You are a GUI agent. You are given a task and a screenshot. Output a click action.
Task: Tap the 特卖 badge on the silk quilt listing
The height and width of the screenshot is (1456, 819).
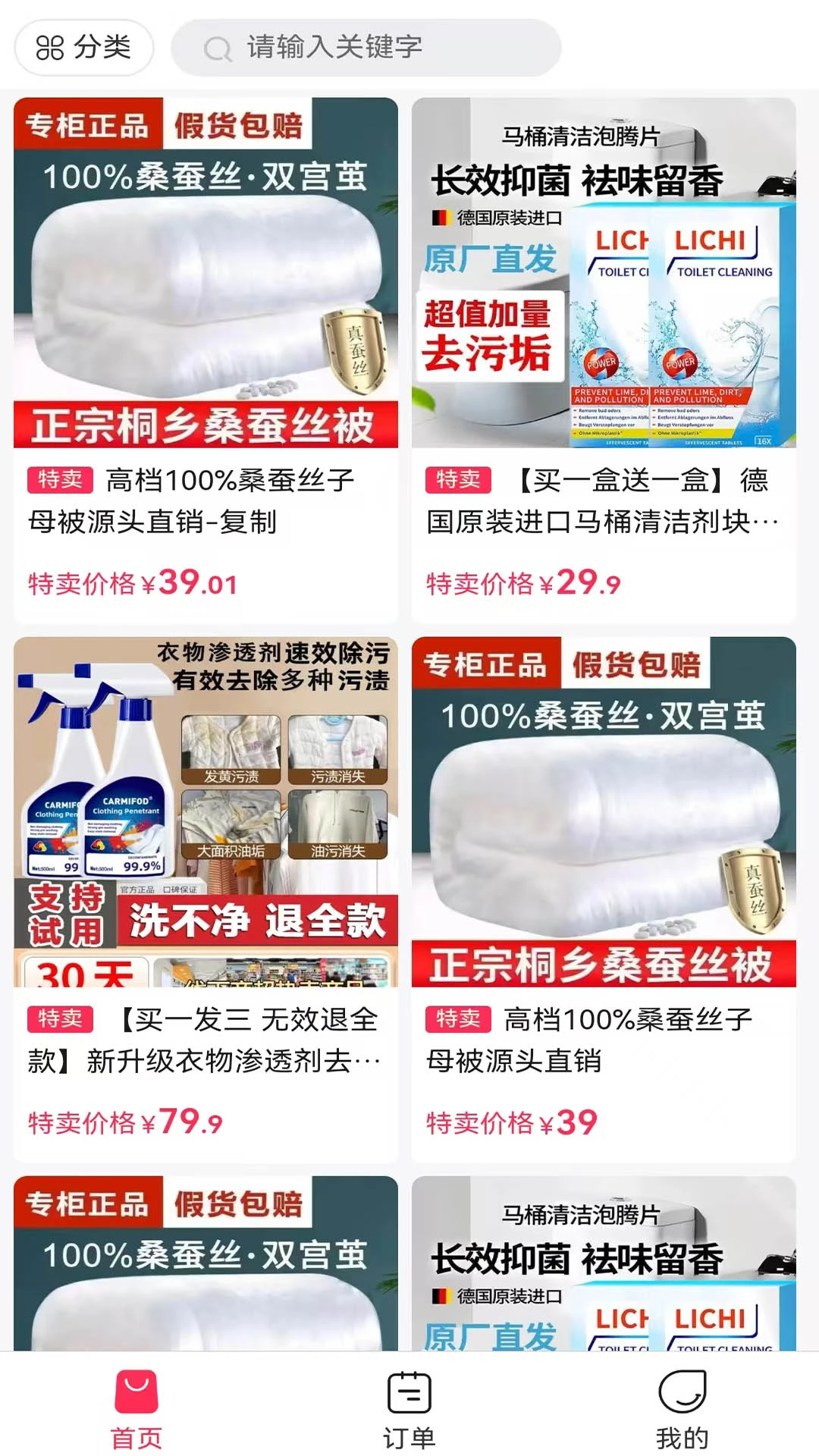(59, 479)
